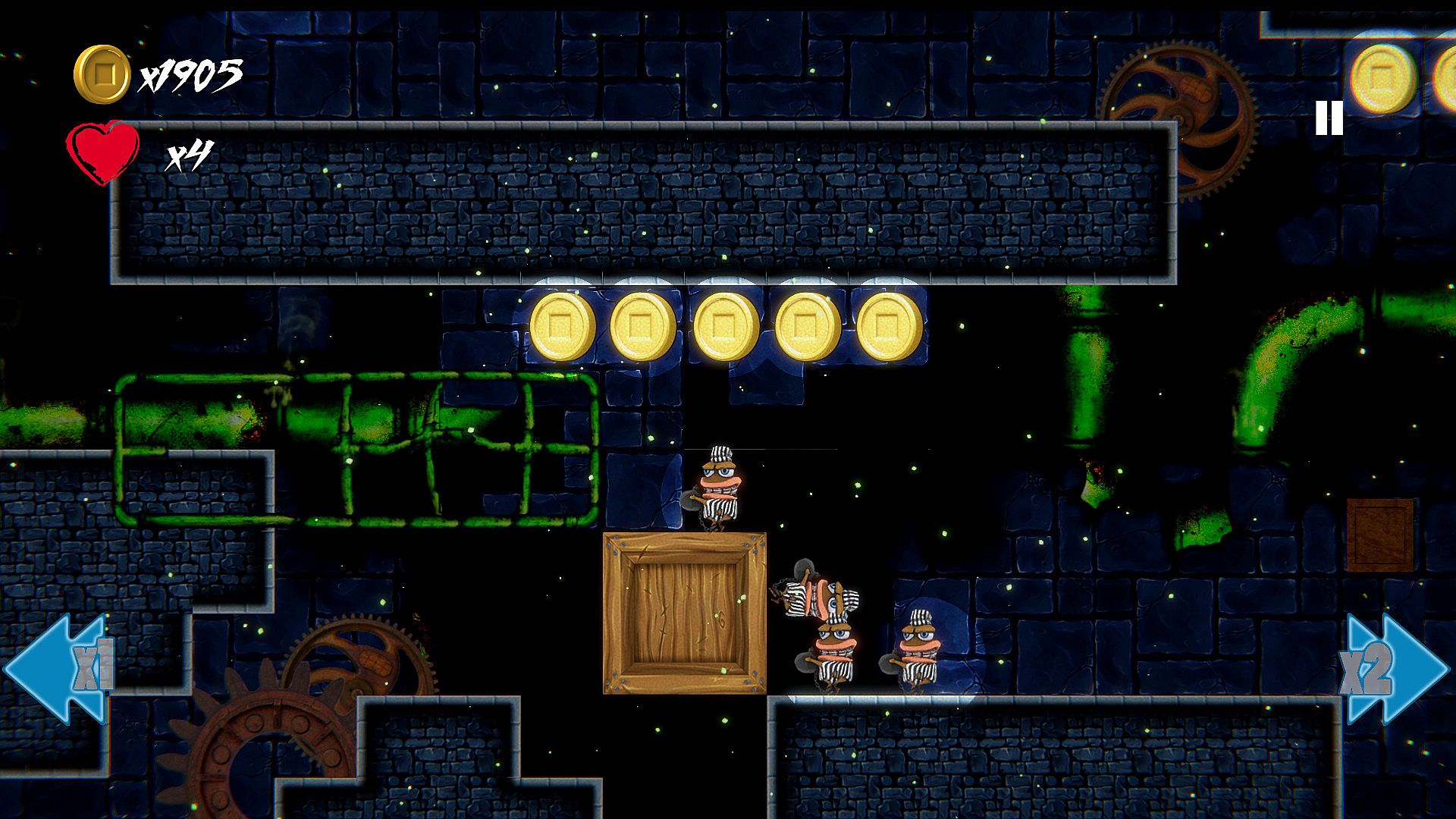Tap the right x2 arrow button

(x=1394, y=670)
